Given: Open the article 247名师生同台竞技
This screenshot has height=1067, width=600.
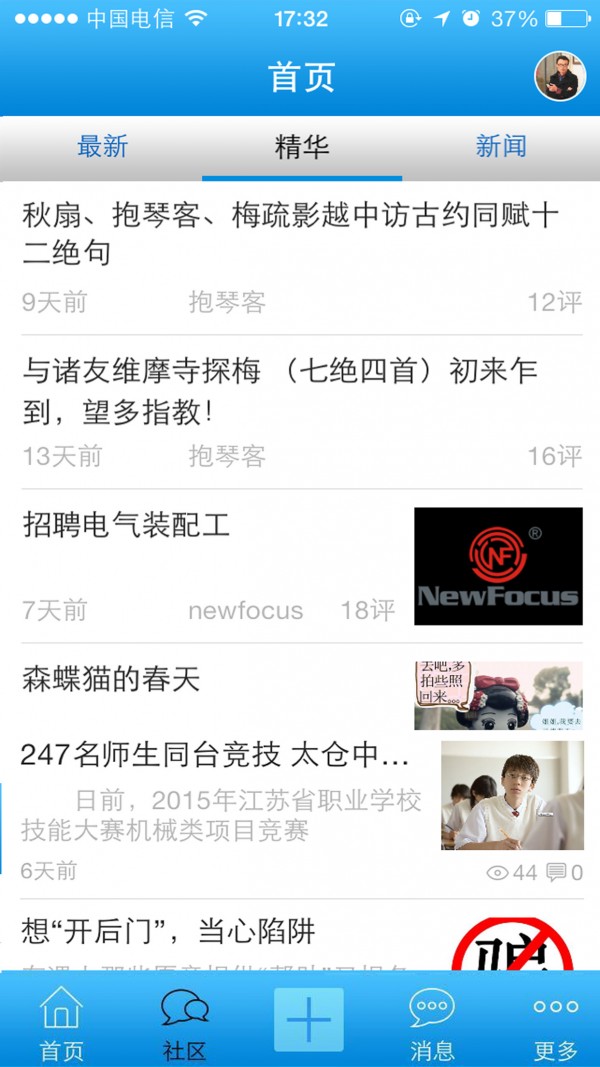Looking at the screenshot, I should click(215, 754).
